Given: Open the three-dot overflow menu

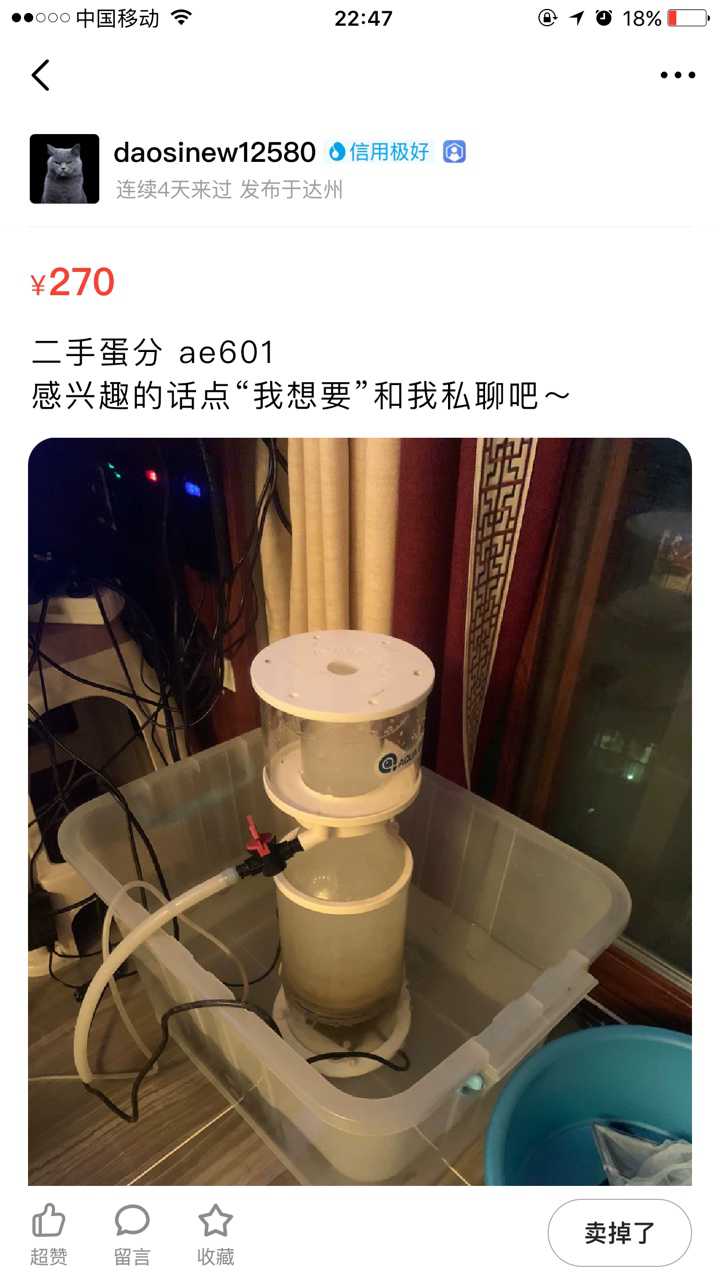Looking at the screenshot, I should pyautogui.click(x=677, y=75).
